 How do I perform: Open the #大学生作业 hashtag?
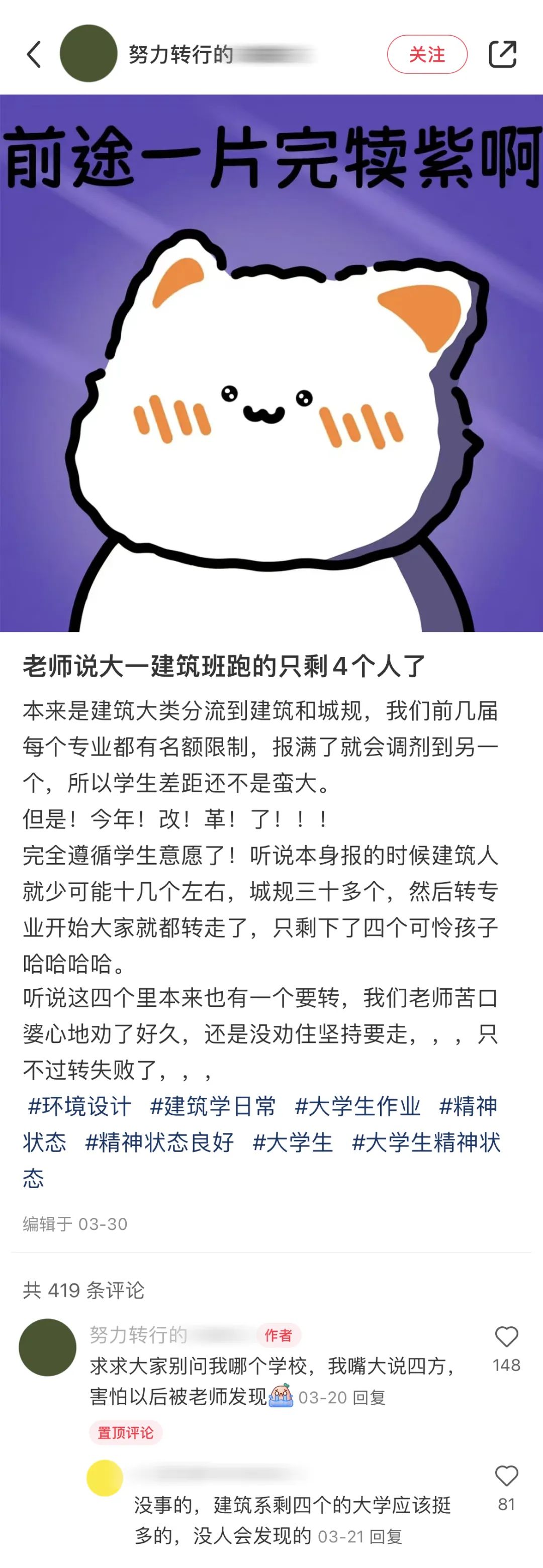point(358,1106)
